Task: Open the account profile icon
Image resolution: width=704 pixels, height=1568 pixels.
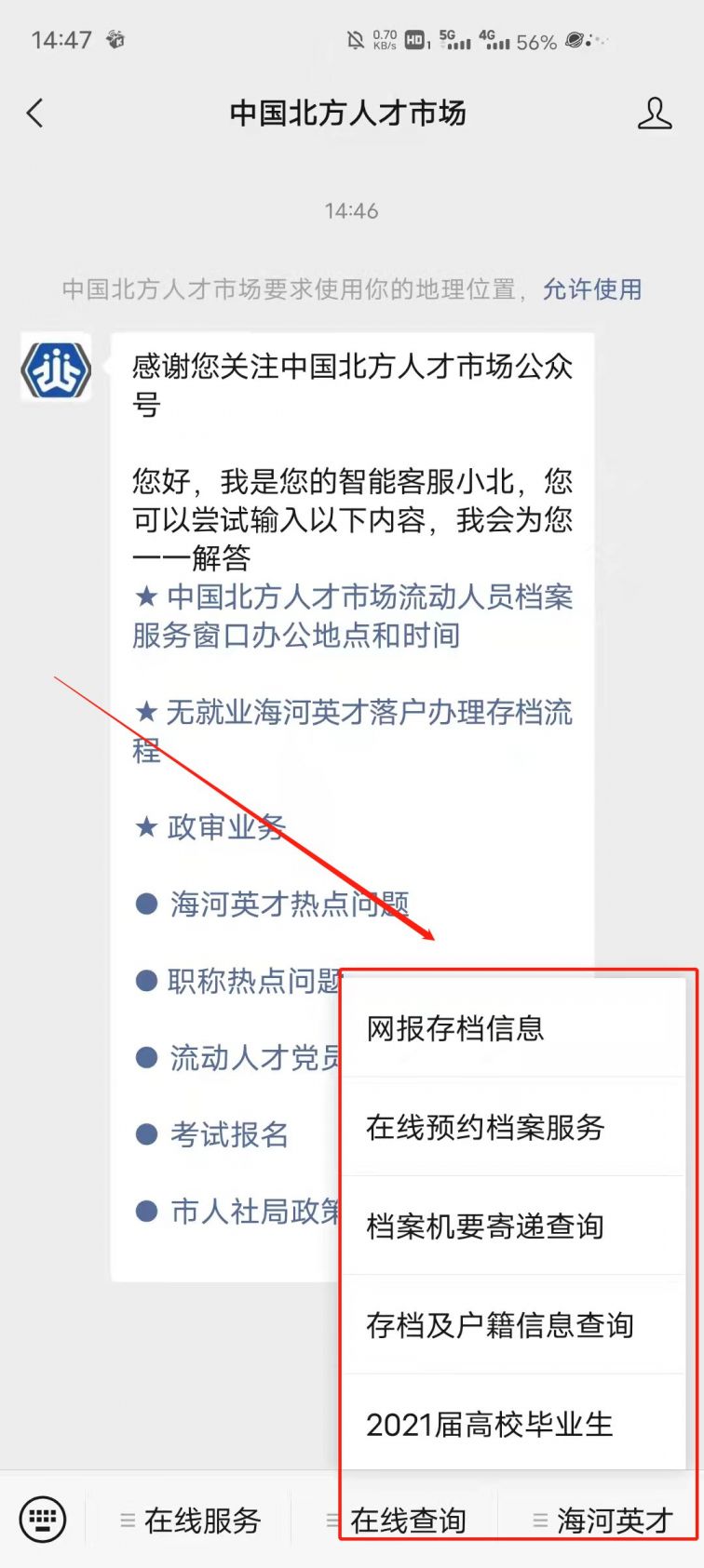Action: pyautogui.click(x=655, y=114)
